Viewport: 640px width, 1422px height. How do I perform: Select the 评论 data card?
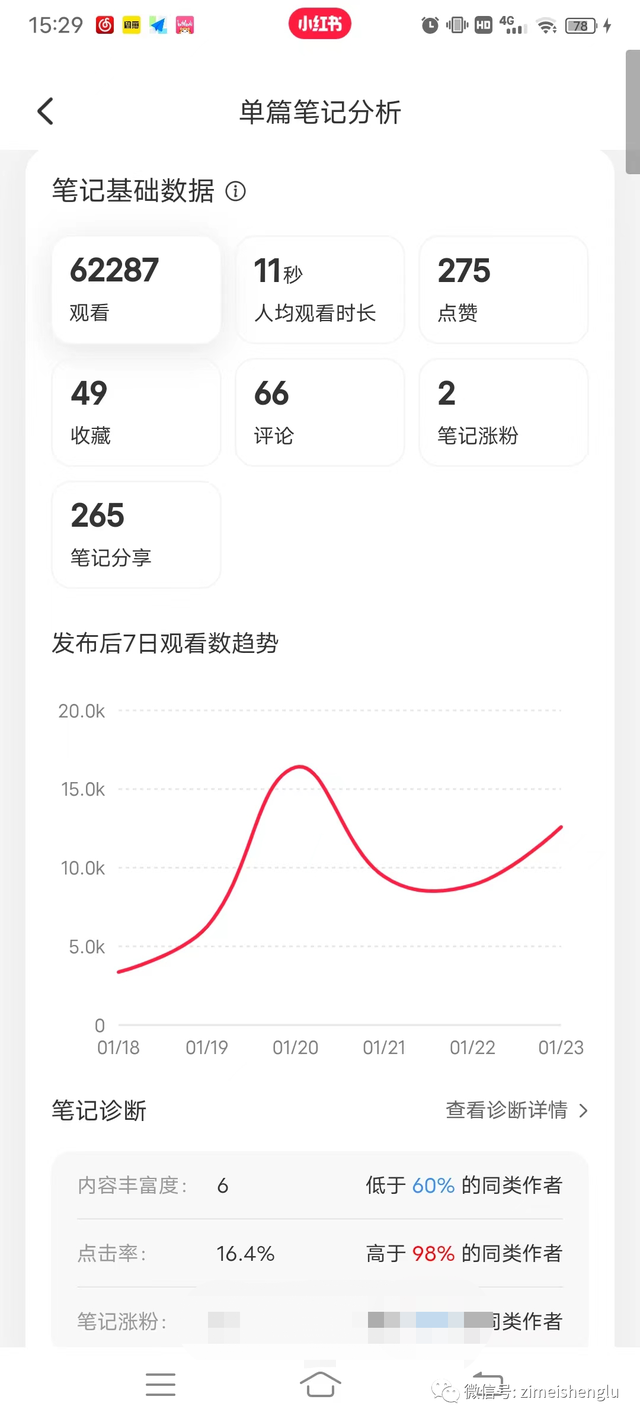320,412
